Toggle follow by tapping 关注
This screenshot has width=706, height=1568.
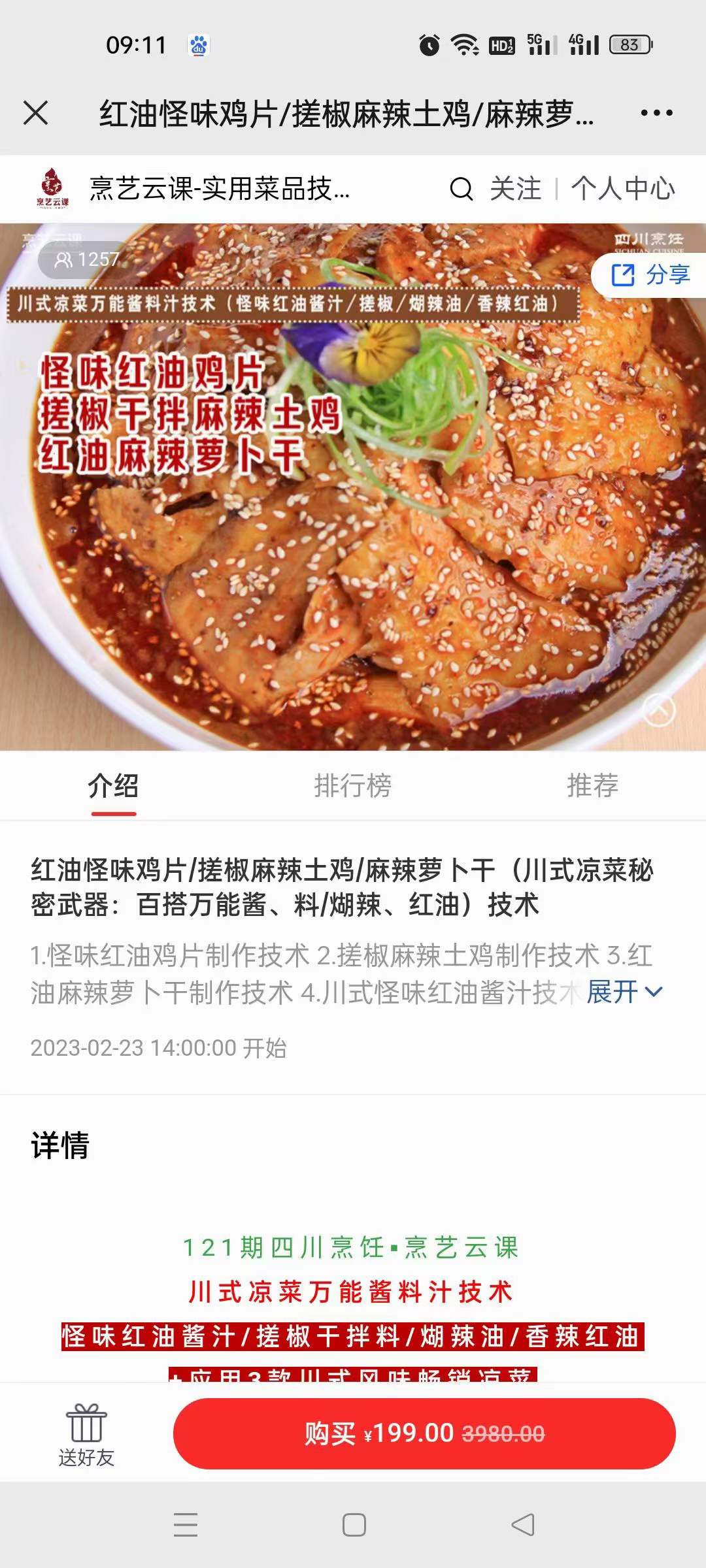click(516, 189)
